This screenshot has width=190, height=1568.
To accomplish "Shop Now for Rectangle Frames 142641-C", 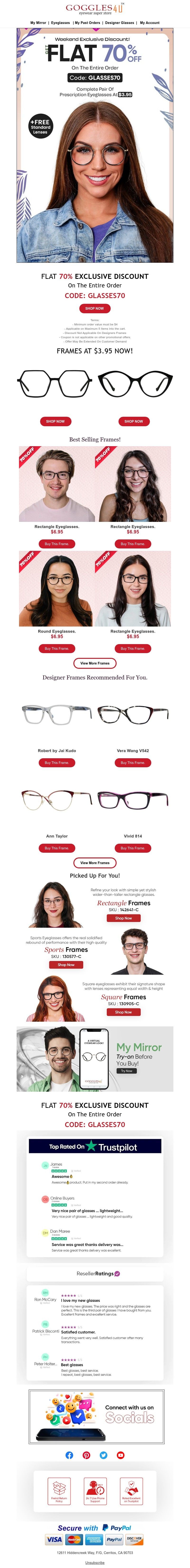I will click(x=124, y=918).
